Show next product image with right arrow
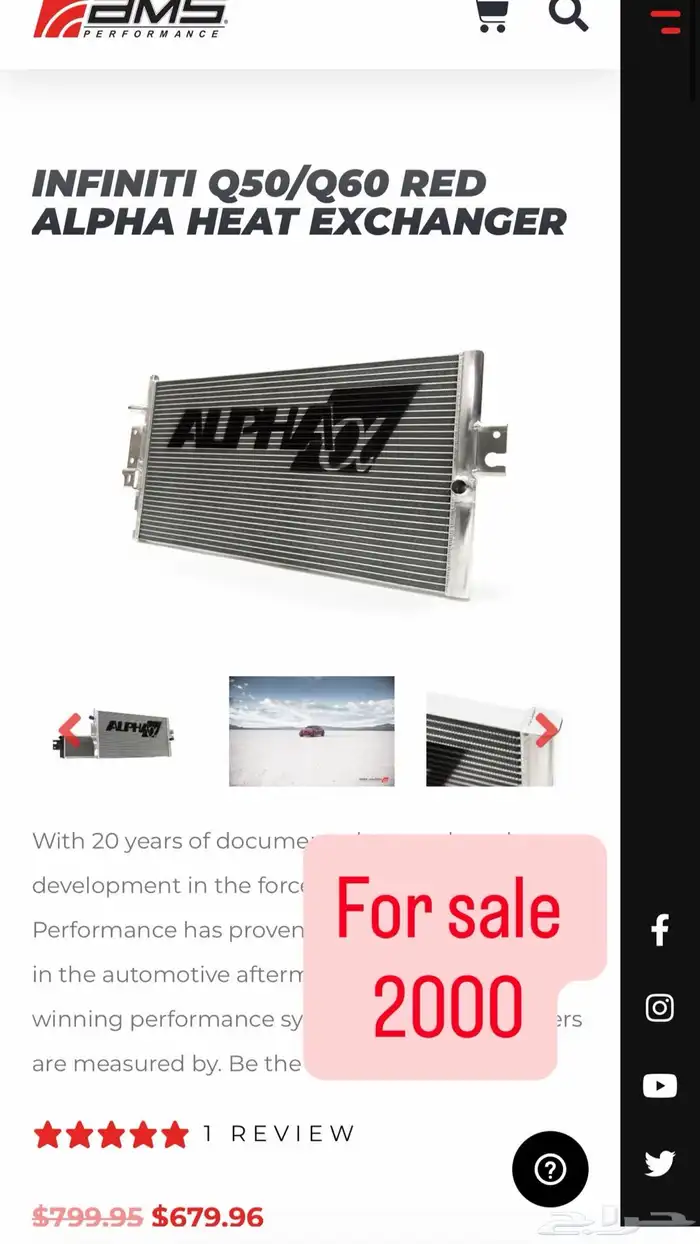 (546, 731)
